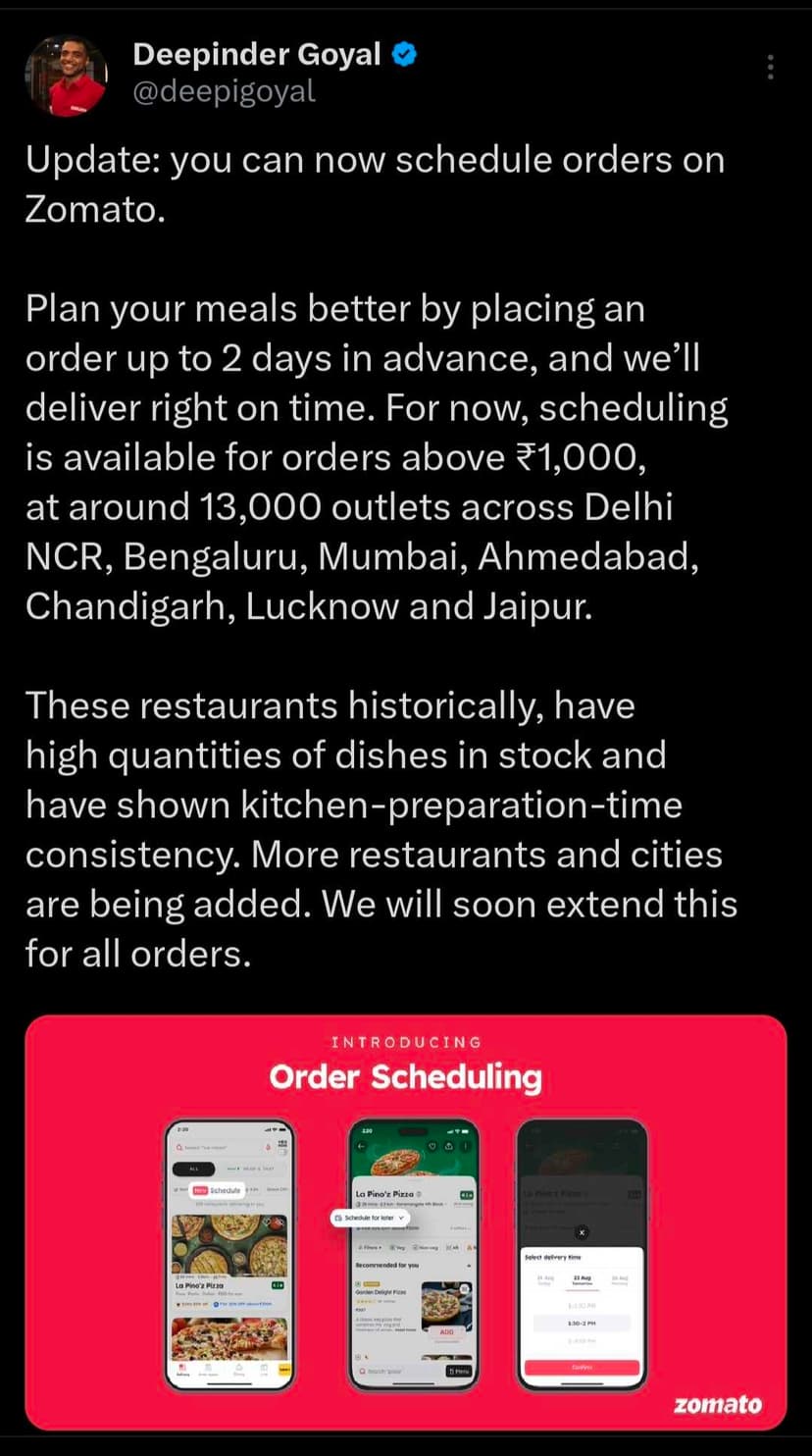This screenshot has height=1456, width=812.
Task: Open Deepinder Goyal's profile picture
Action: (66, 77)
